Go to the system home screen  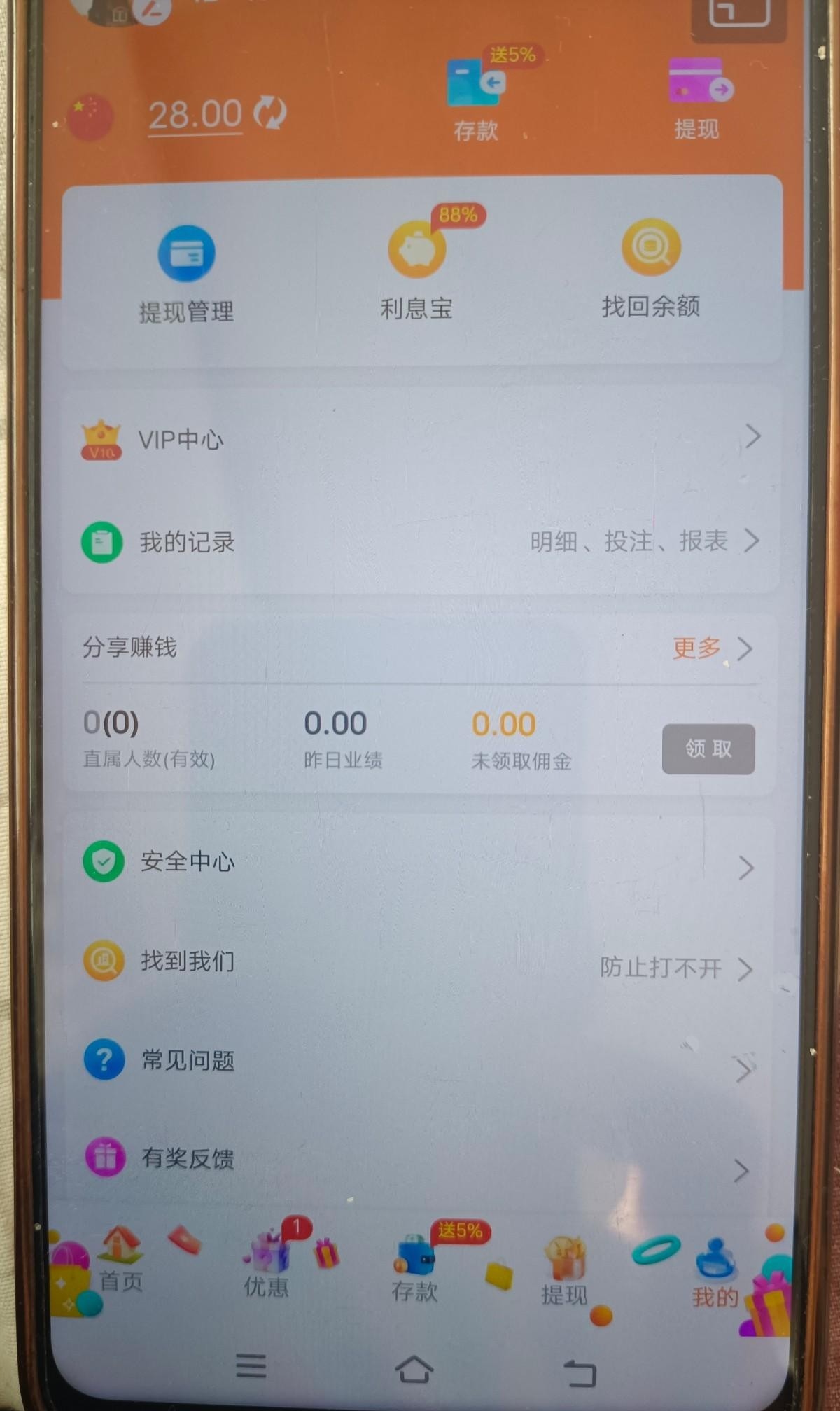click(414, 1369)
